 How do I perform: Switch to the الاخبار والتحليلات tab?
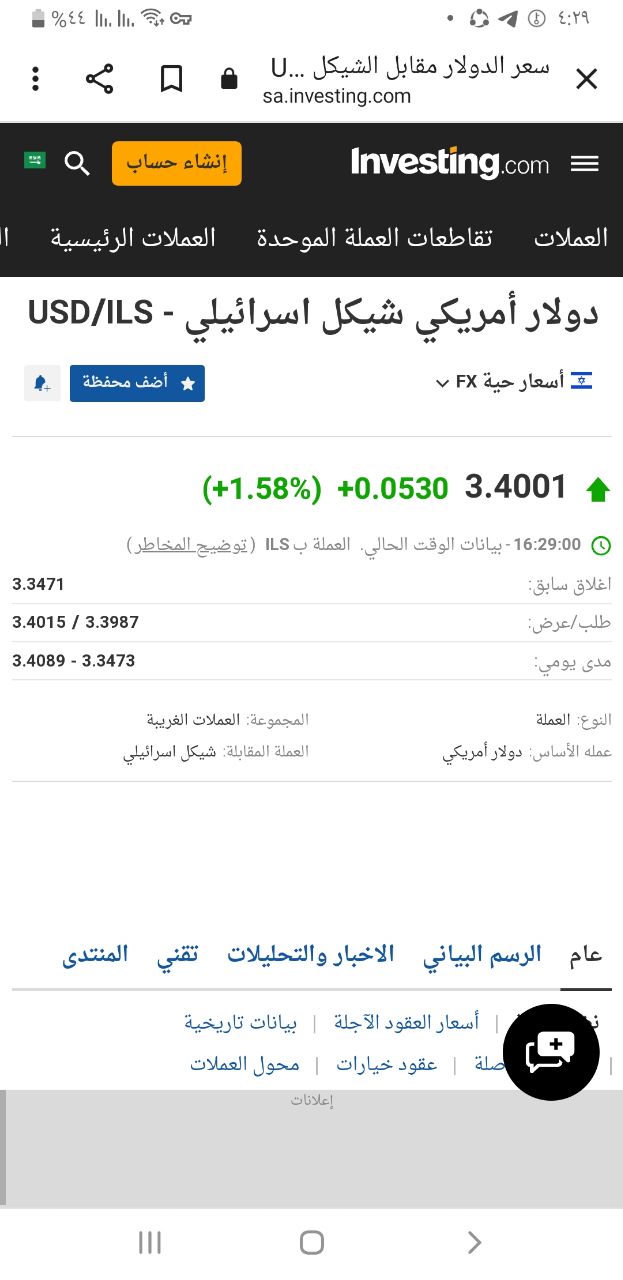point(310,954)
